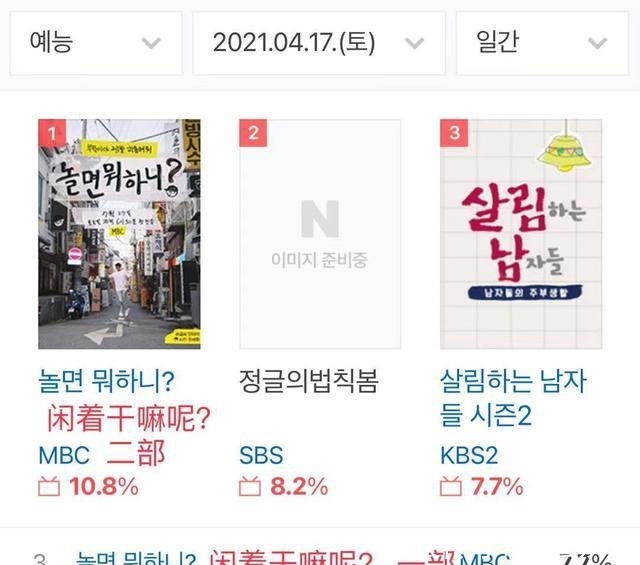Open the 2021.04.17.(토) date picker
The width and height of the screenshot is (640, 565).
coord(318,43)
